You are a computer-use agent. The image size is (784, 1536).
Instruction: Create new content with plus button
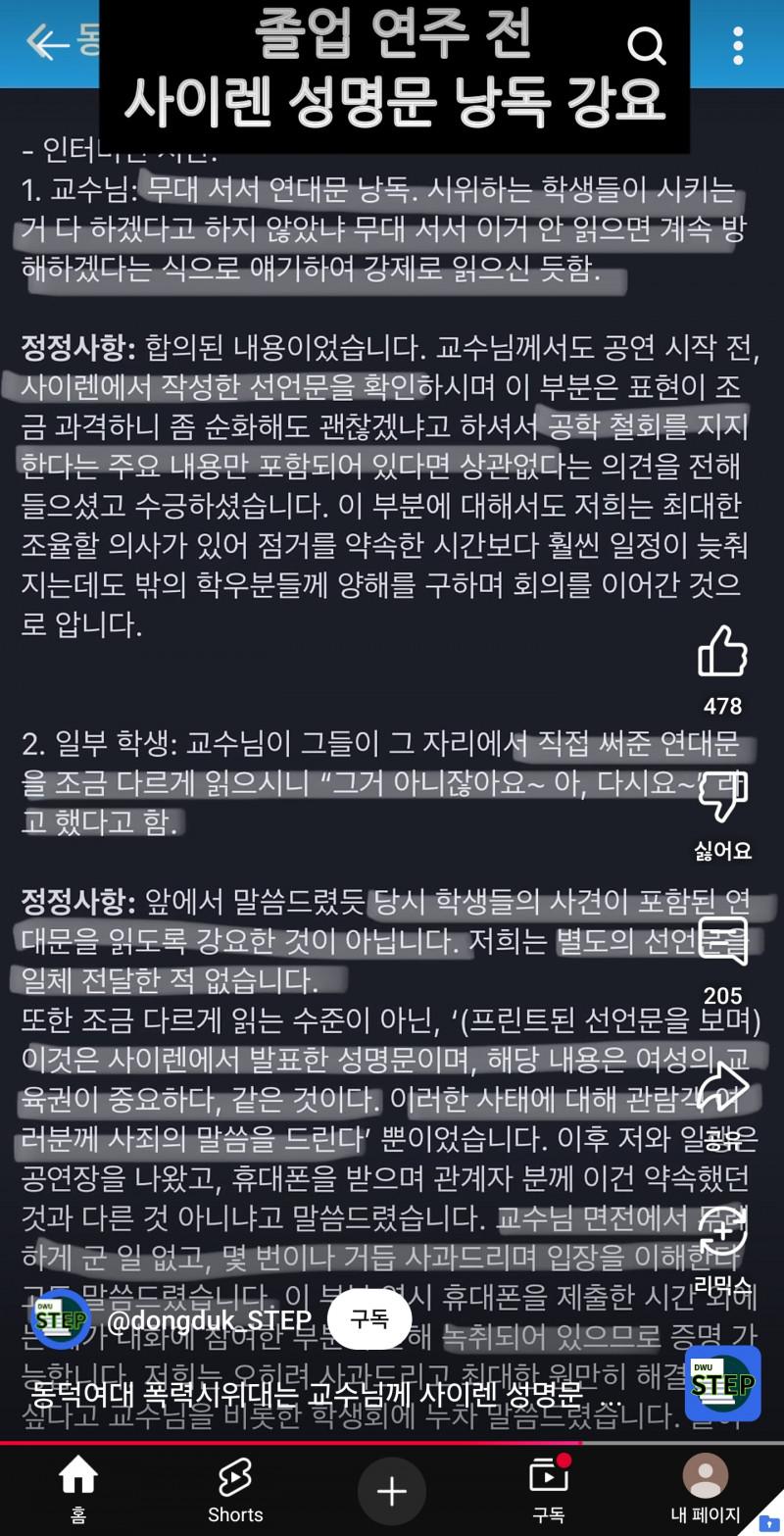[x=391, y=1491]
